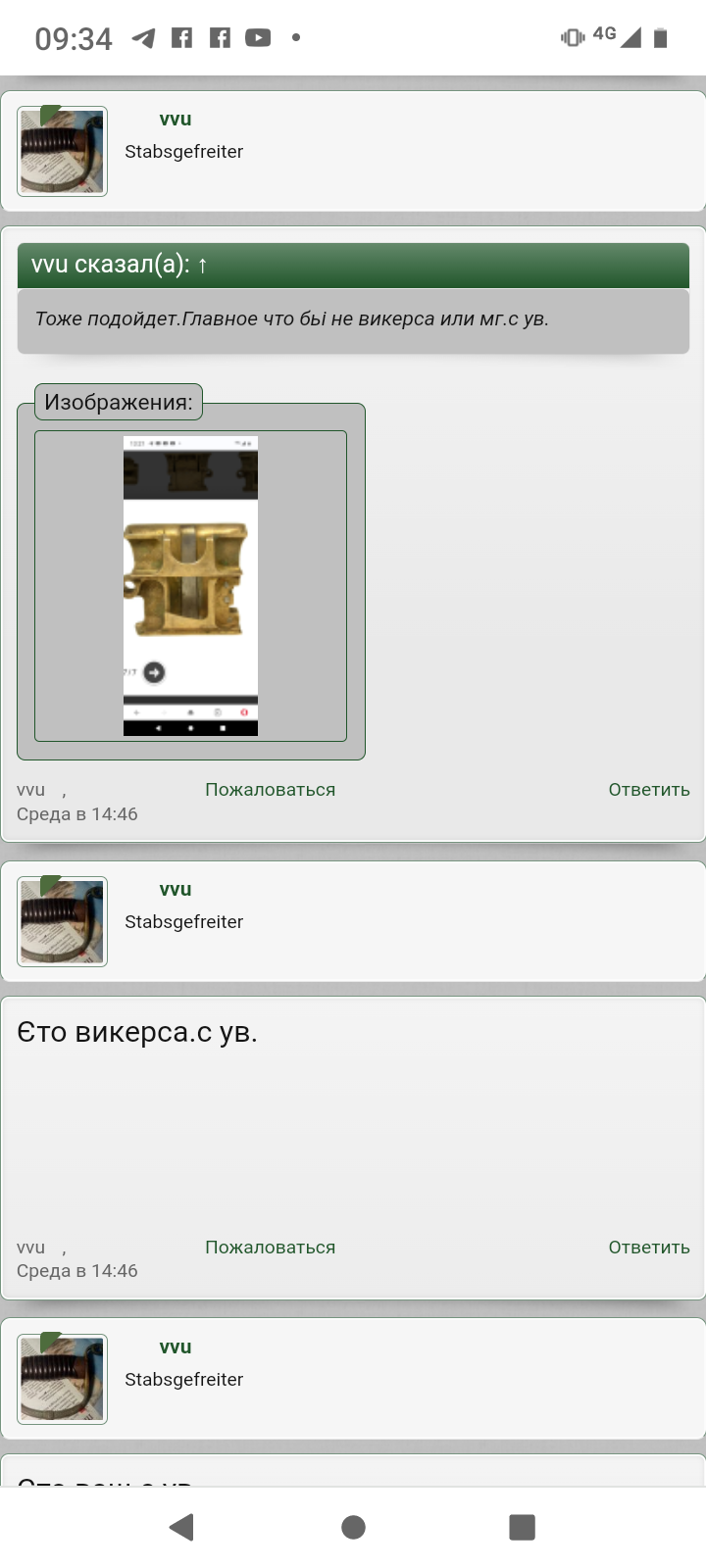The width and height of the screenshot is (706, 1568).
Task: Tap Ответить under the image post
Action: [x=648, y=790]
